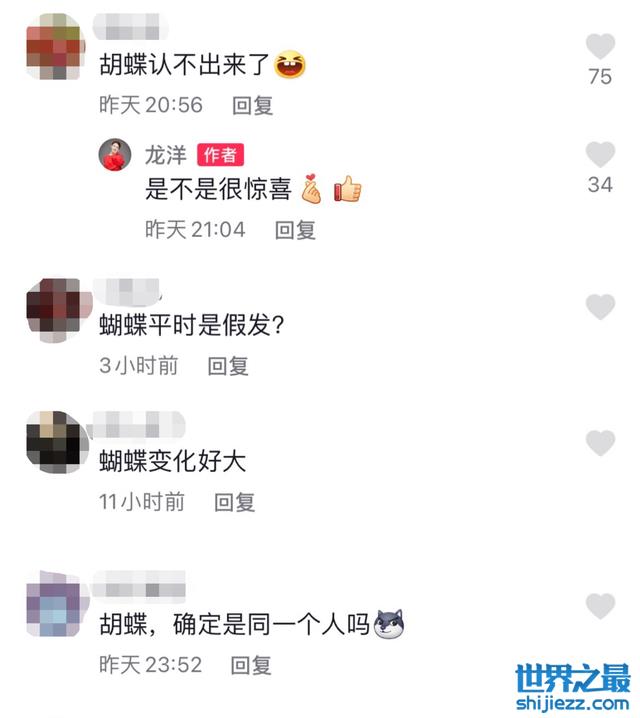
Task: Like the comment "胡蝶认不出来了"
Action: [600, 46]
